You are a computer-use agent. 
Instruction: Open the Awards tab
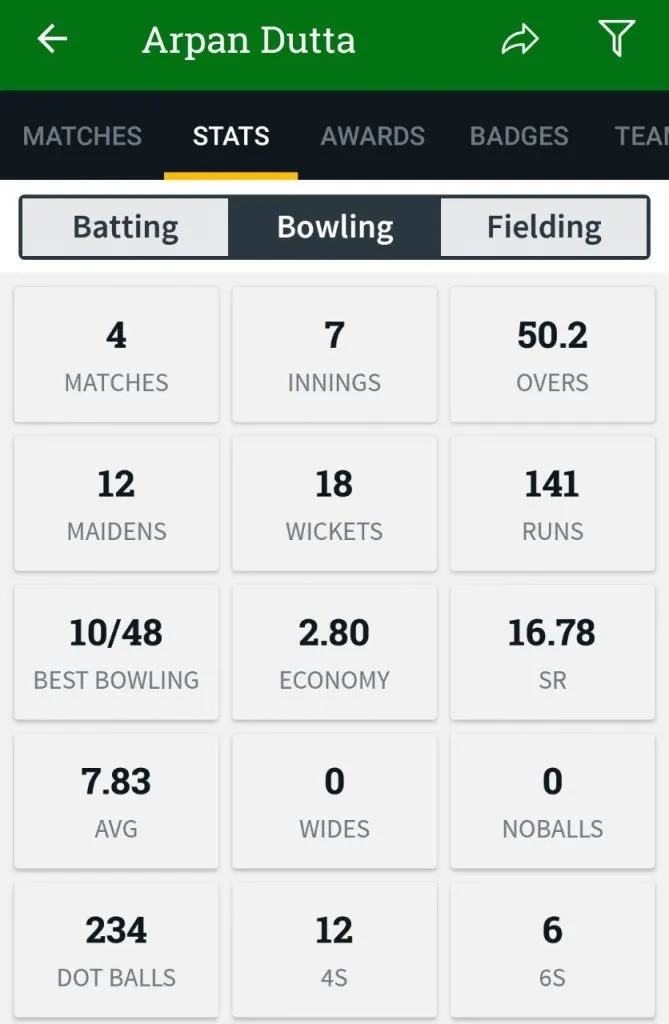click(373, 136)
